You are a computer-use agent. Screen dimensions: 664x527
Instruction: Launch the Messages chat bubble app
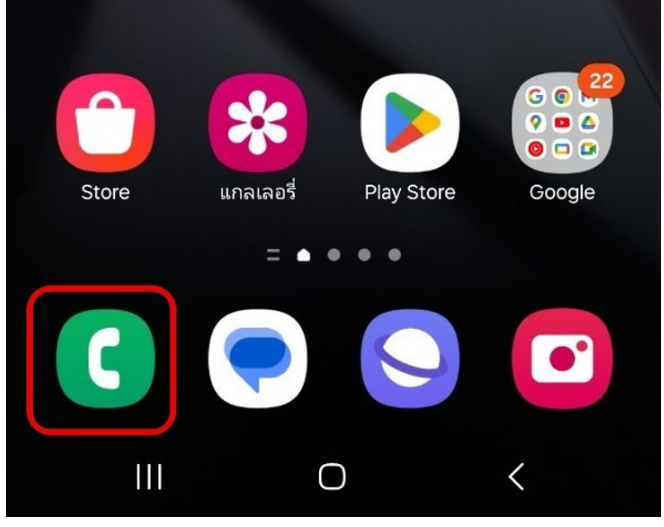click(x=256, y=360)
